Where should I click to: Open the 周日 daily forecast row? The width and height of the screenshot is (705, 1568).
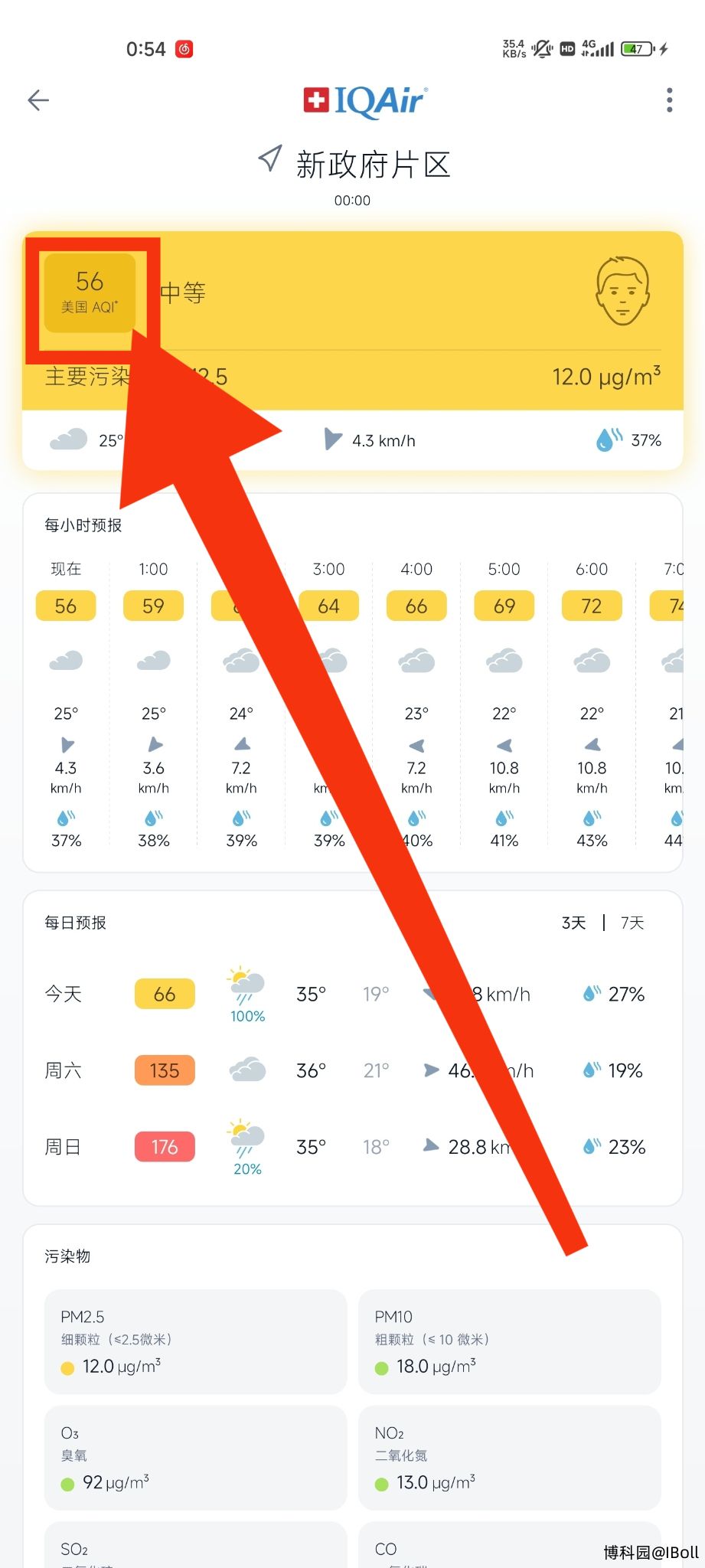pos(352,1147)
